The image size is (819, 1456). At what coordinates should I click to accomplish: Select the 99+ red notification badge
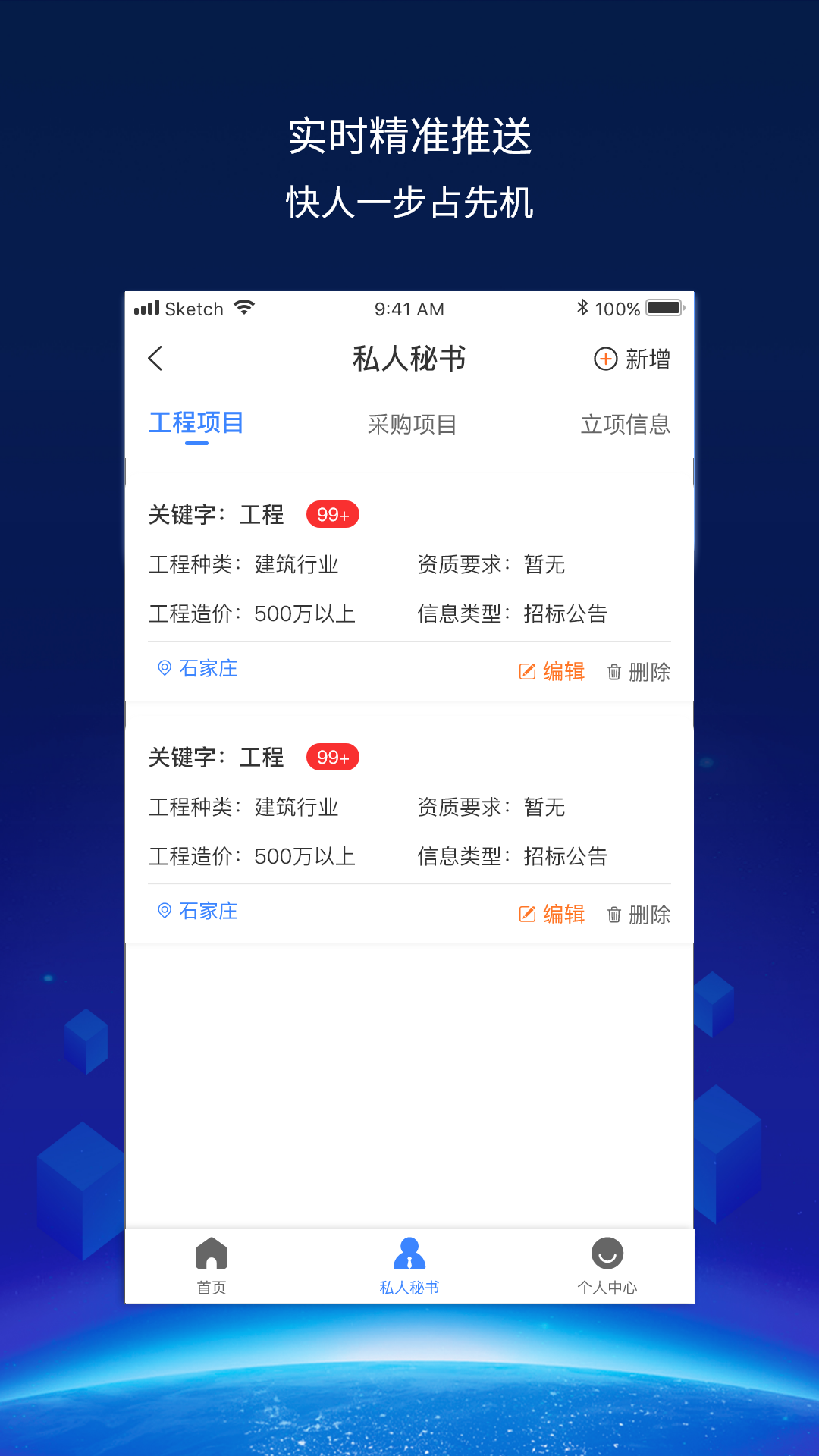332,513
